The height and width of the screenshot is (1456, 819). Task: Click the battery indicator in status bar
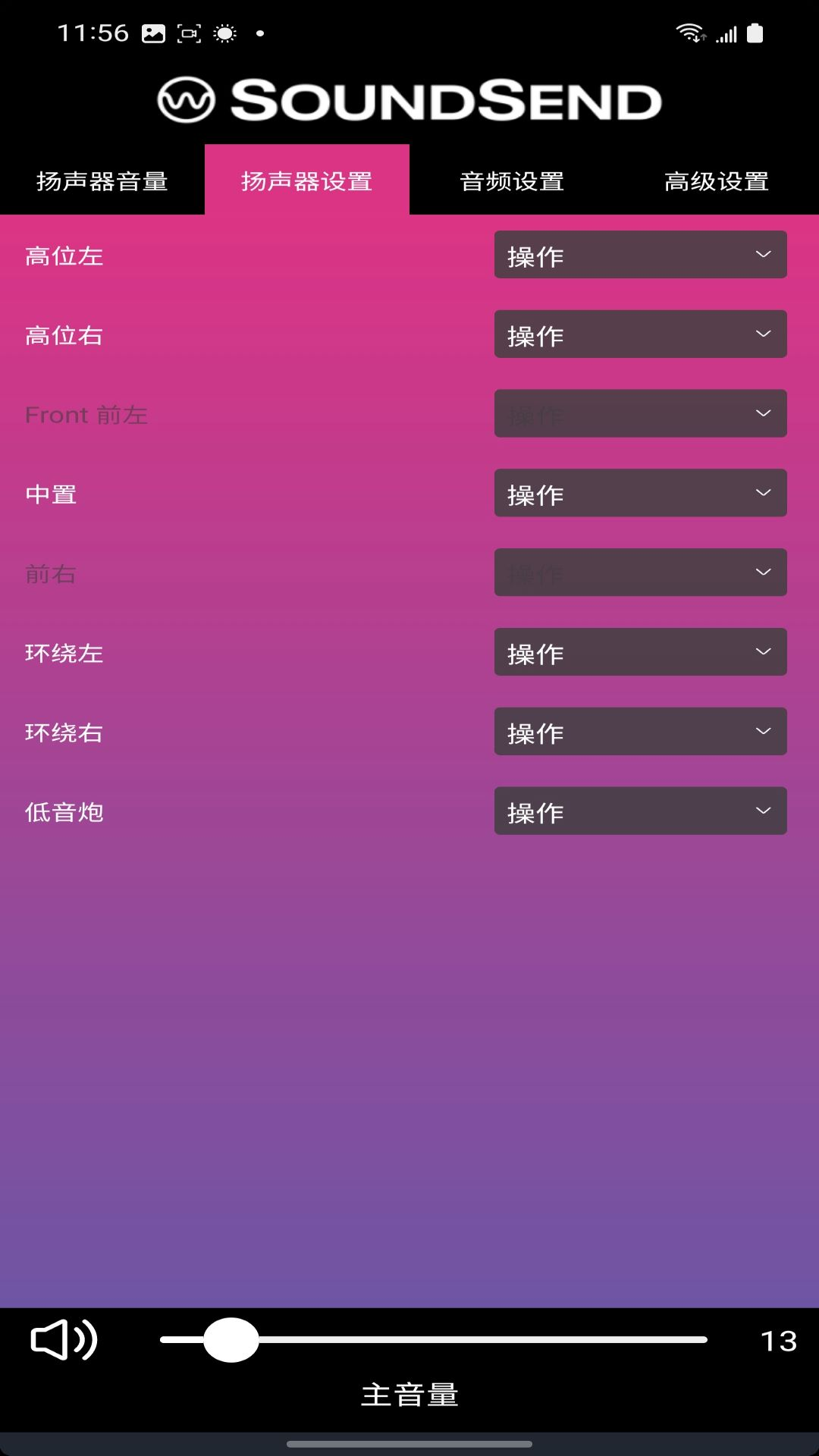[755, 32]
